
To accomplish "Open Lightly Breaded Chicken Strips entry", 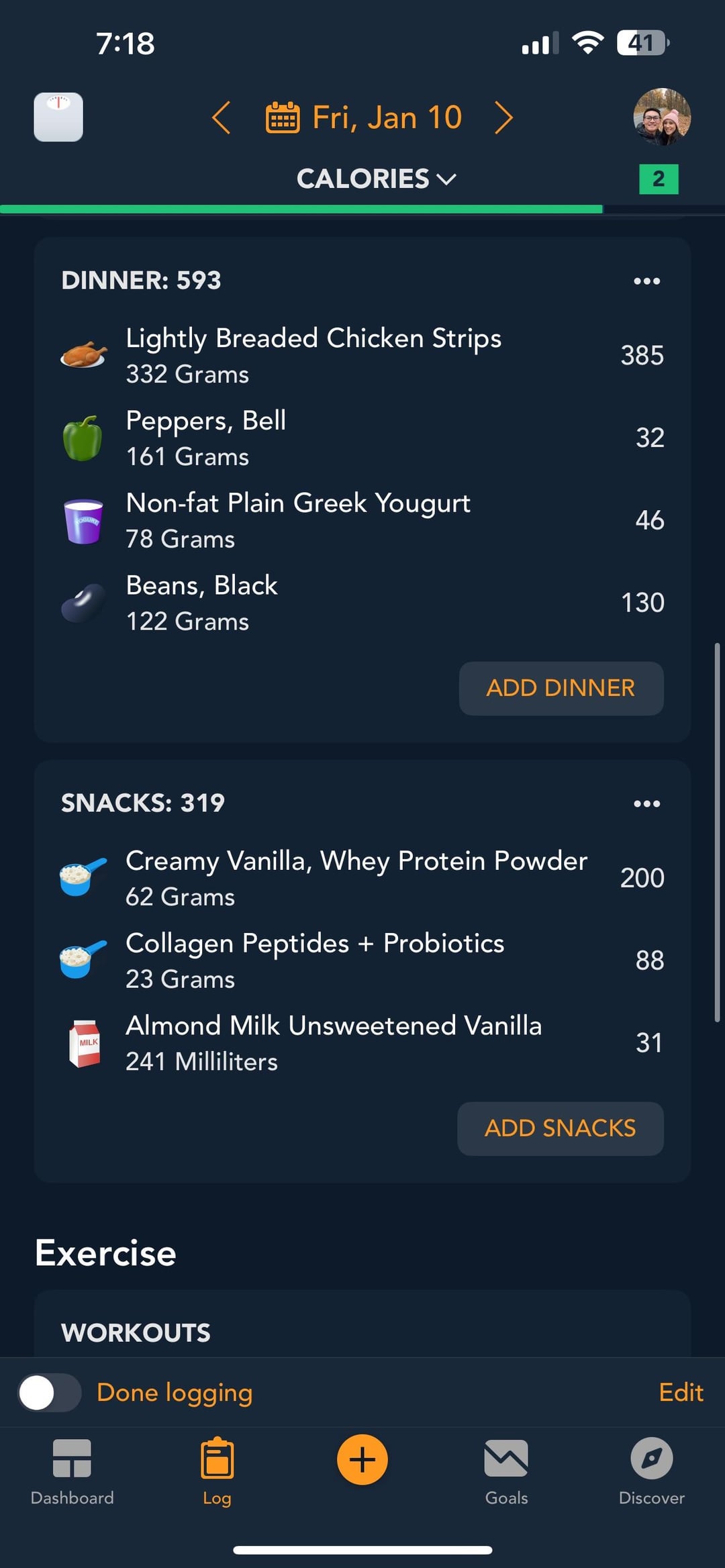I will (x=362, y=355).
